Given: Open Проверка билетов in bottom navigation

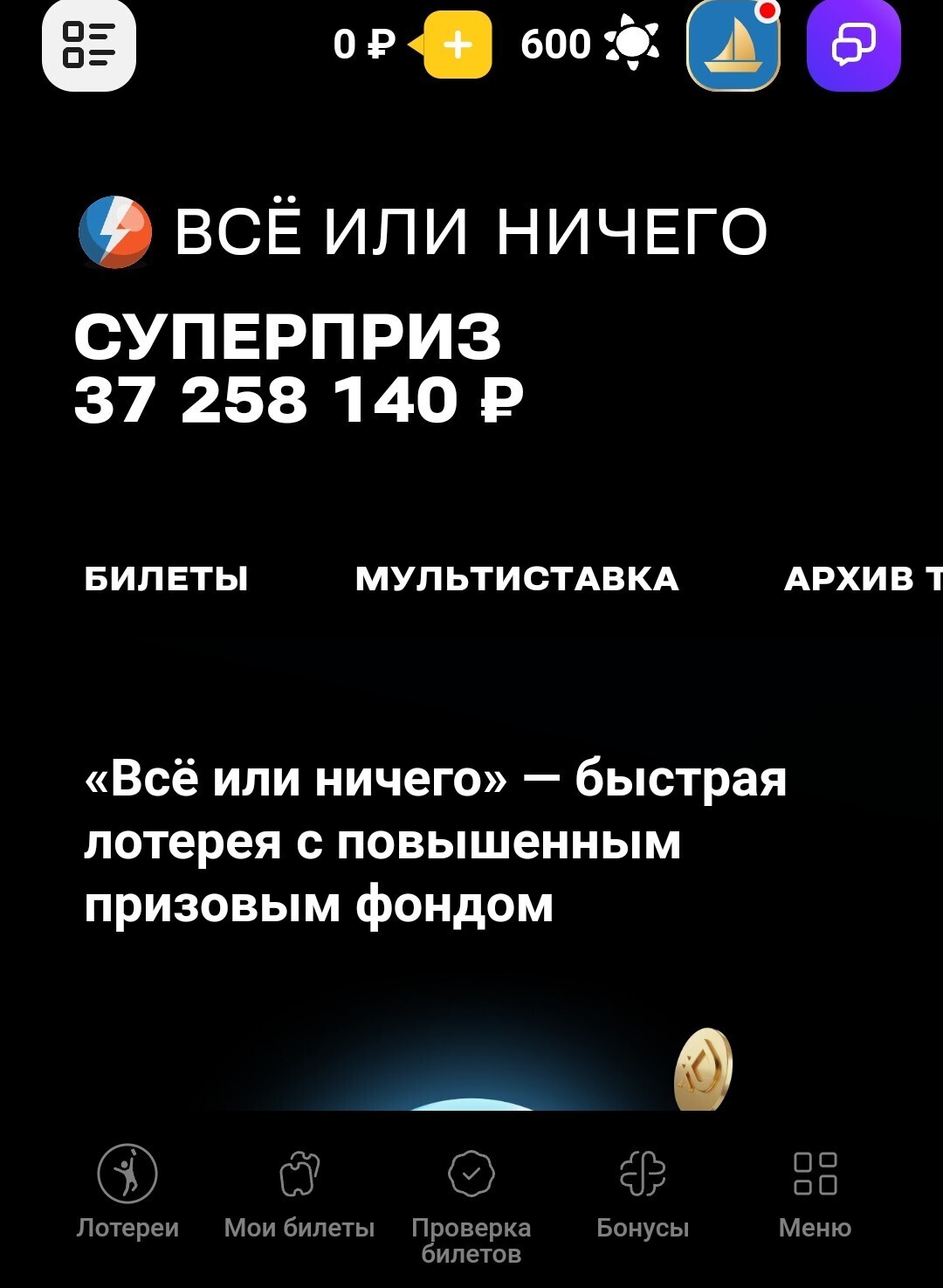Looking at the screenshot, I should pyautogui.click(x=471, y=1201).
